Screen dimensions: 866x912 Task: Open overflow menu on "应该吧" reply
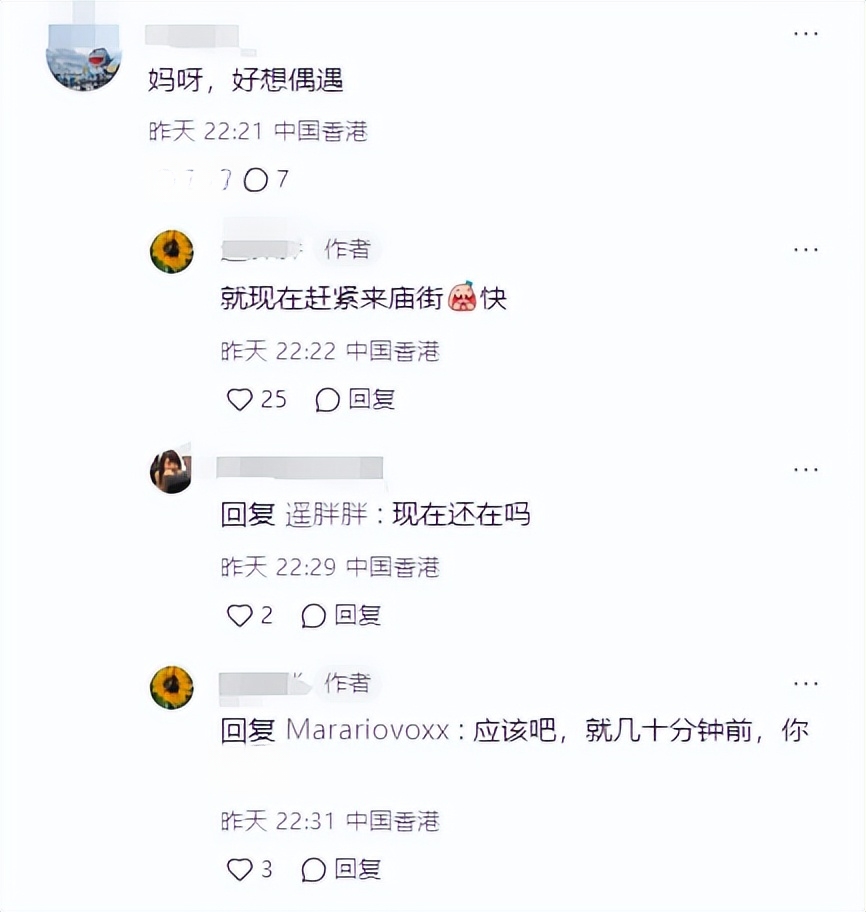pyautogui.click(x=806, y=683)
